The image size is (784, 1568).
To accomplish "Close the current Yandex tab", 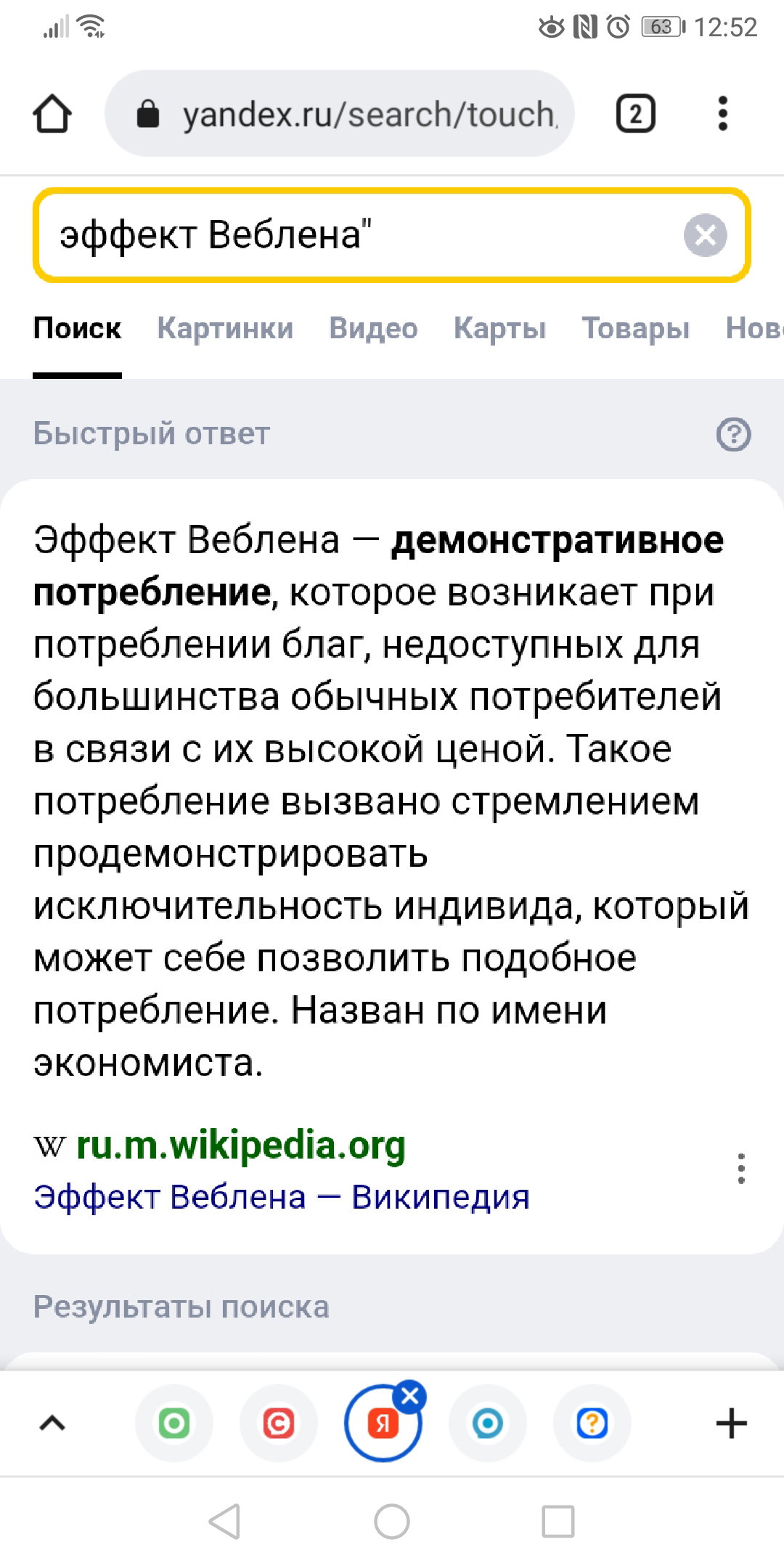I will (410, 1395).
